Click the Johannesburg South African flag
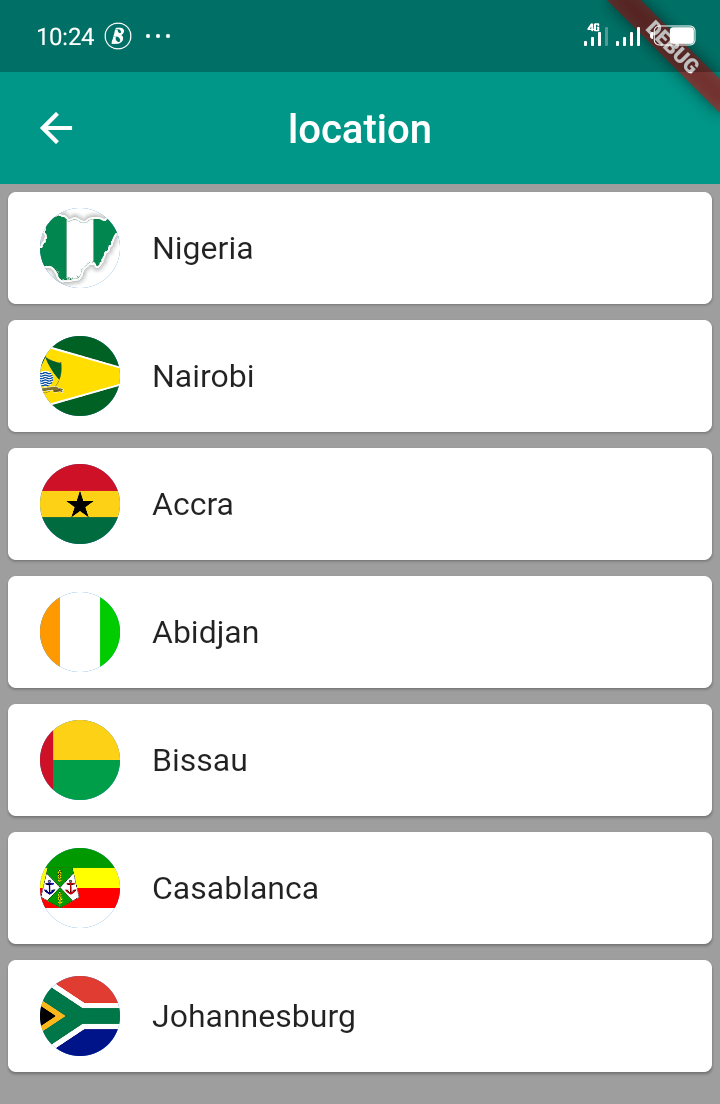Screen dimensions: 720x1104 (x=80, y=1016)
